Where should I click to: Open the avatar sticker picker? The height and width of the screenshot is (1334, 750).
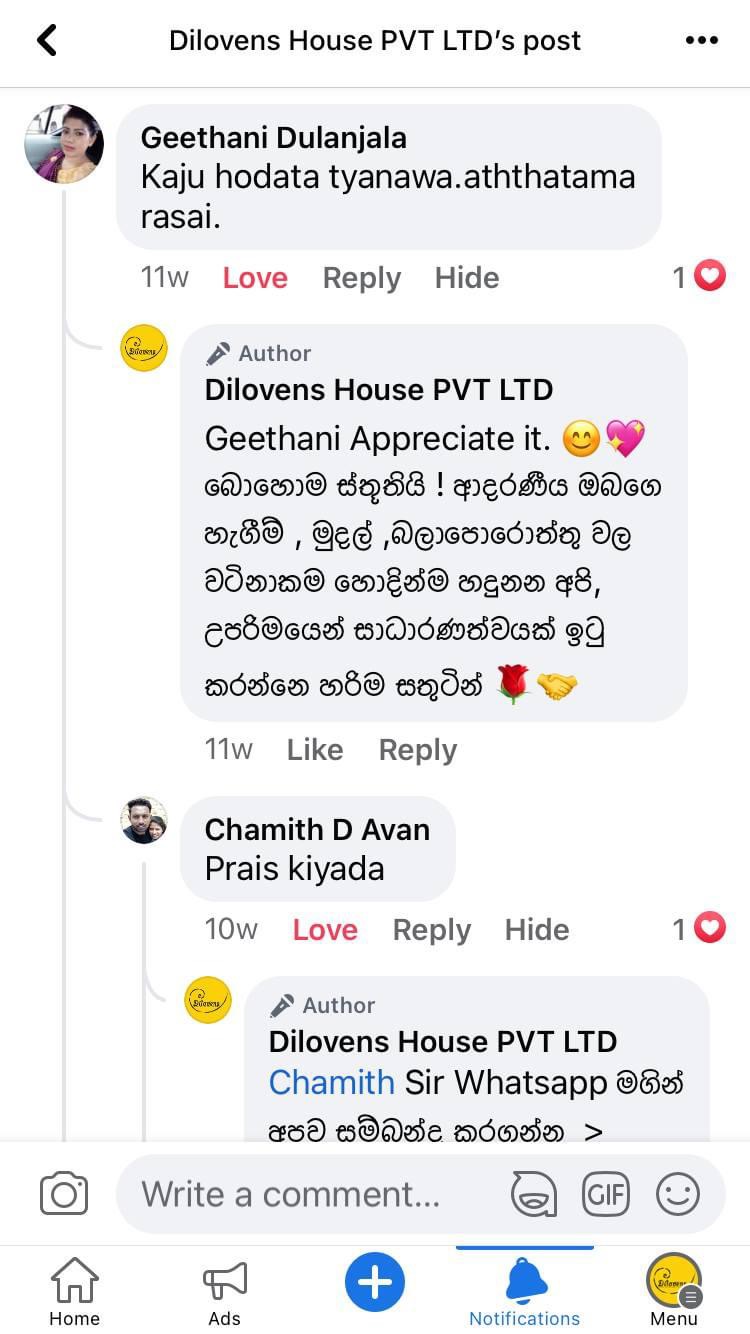tap(534, 1194)
